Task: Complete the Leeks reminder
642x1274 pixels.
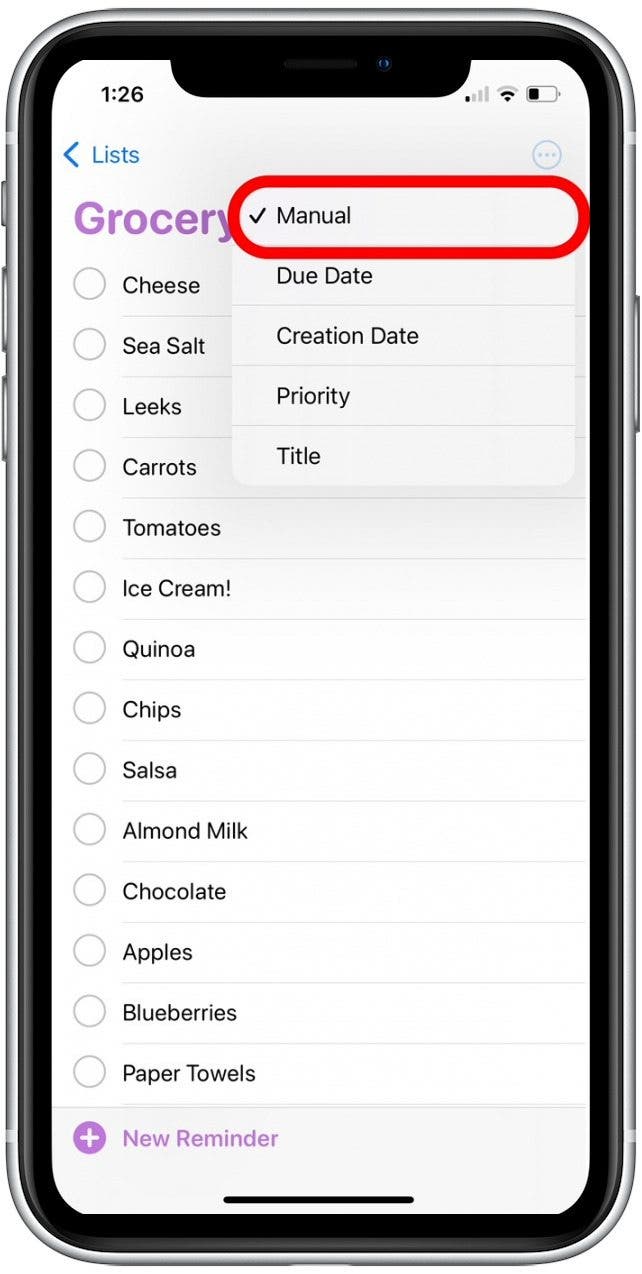Action: [x=89, y=406]
